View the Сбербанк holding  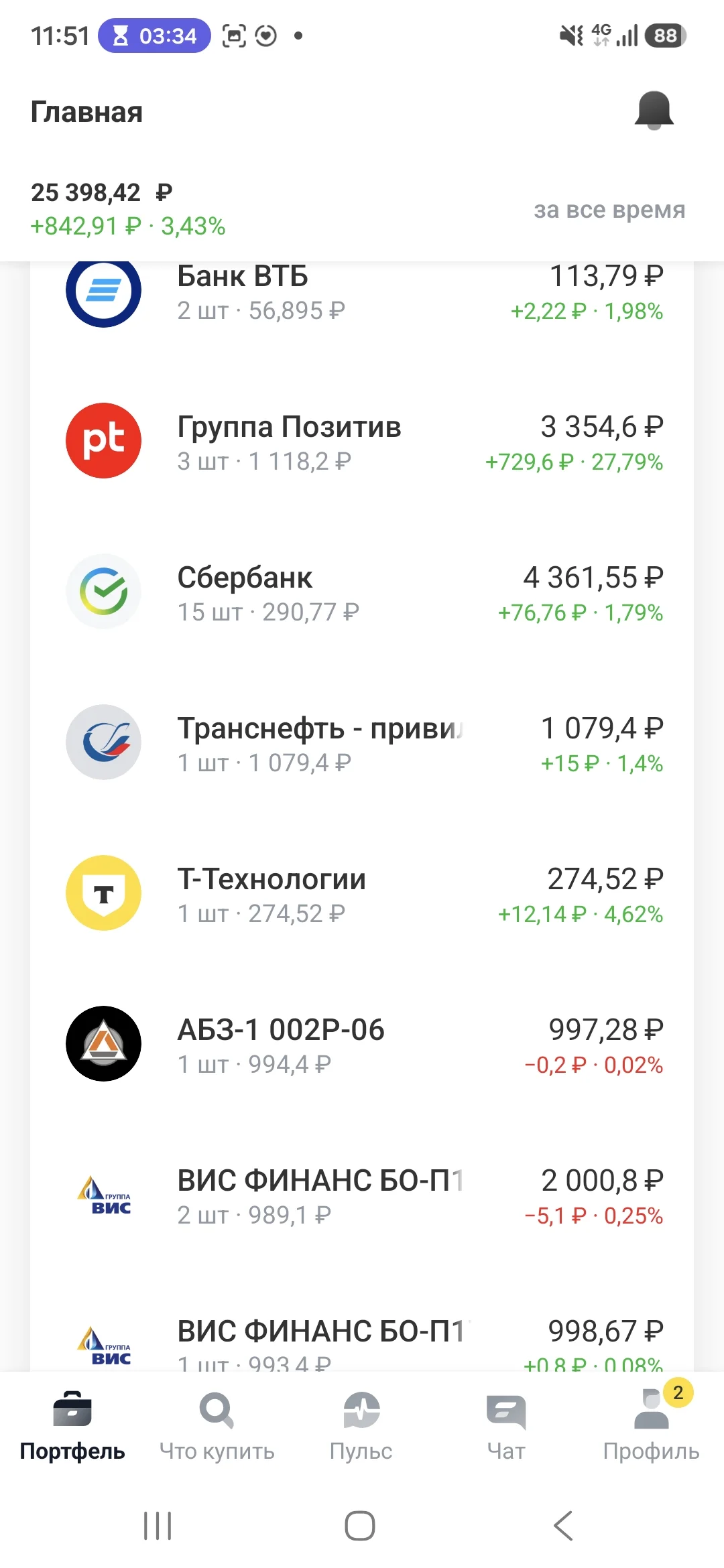(362, 592)
